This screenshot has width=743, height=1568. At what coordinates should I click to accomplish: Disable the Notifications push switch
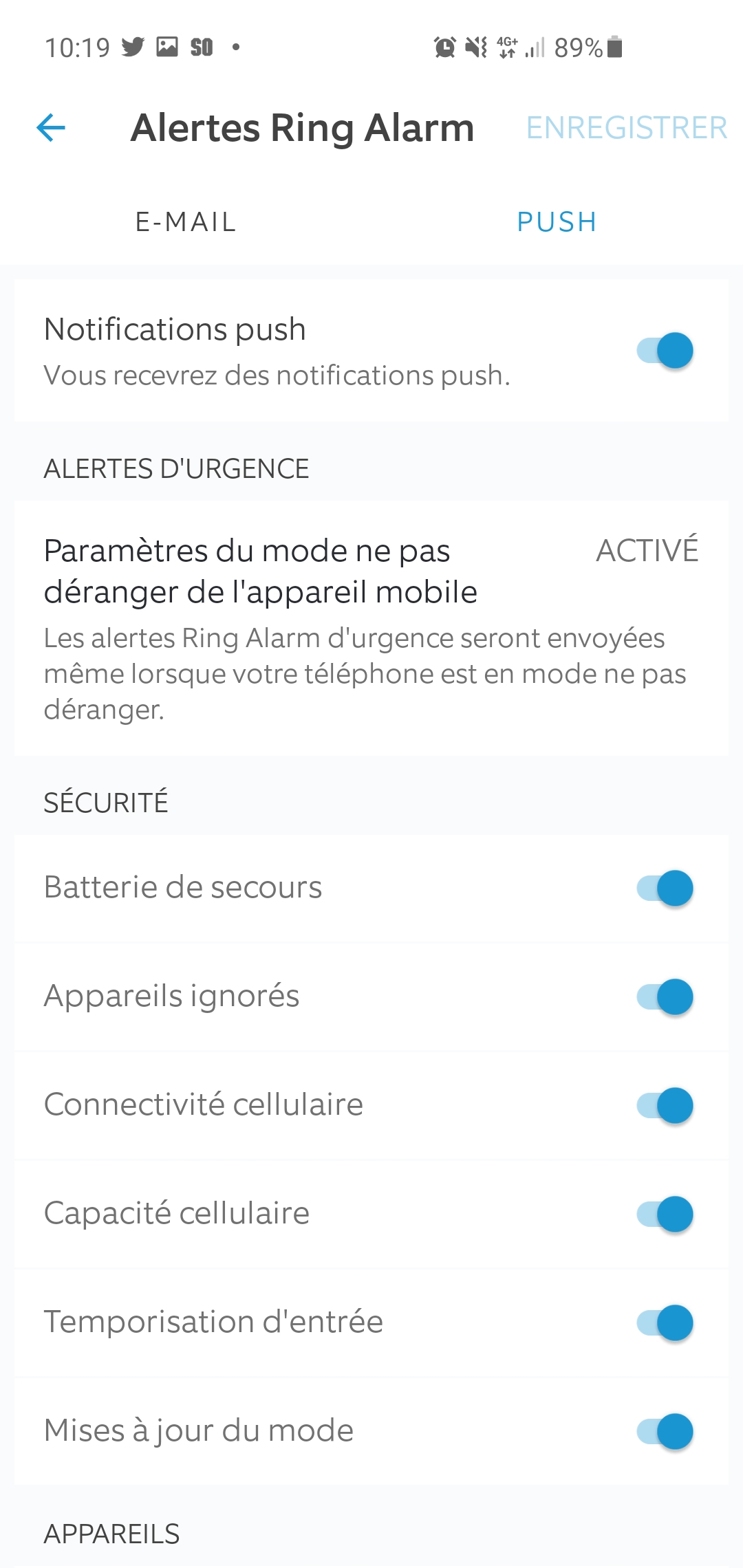[665, 351]
